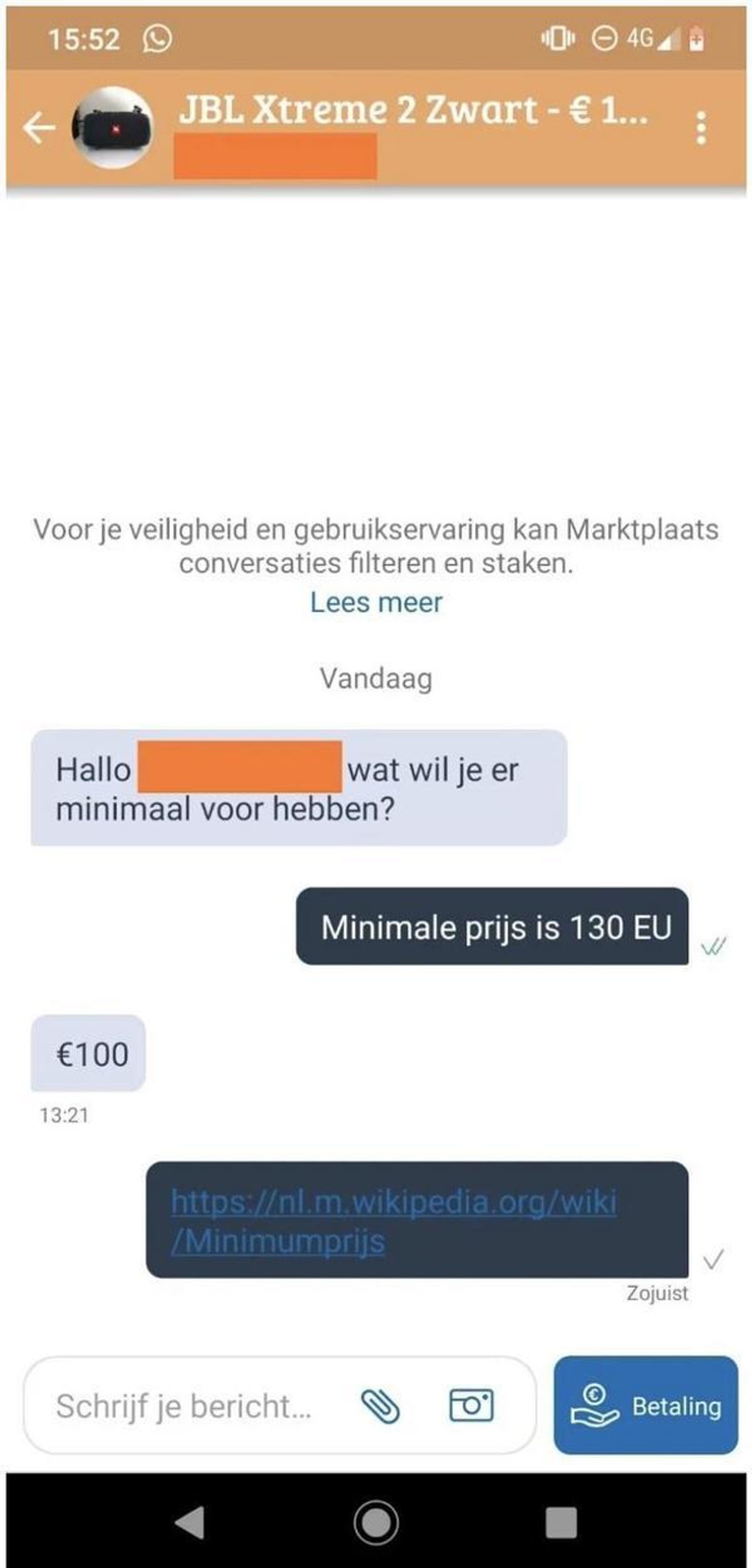752x1568 pixels.
Task: Start a Betaling payment request
Action: [646, 1405]
